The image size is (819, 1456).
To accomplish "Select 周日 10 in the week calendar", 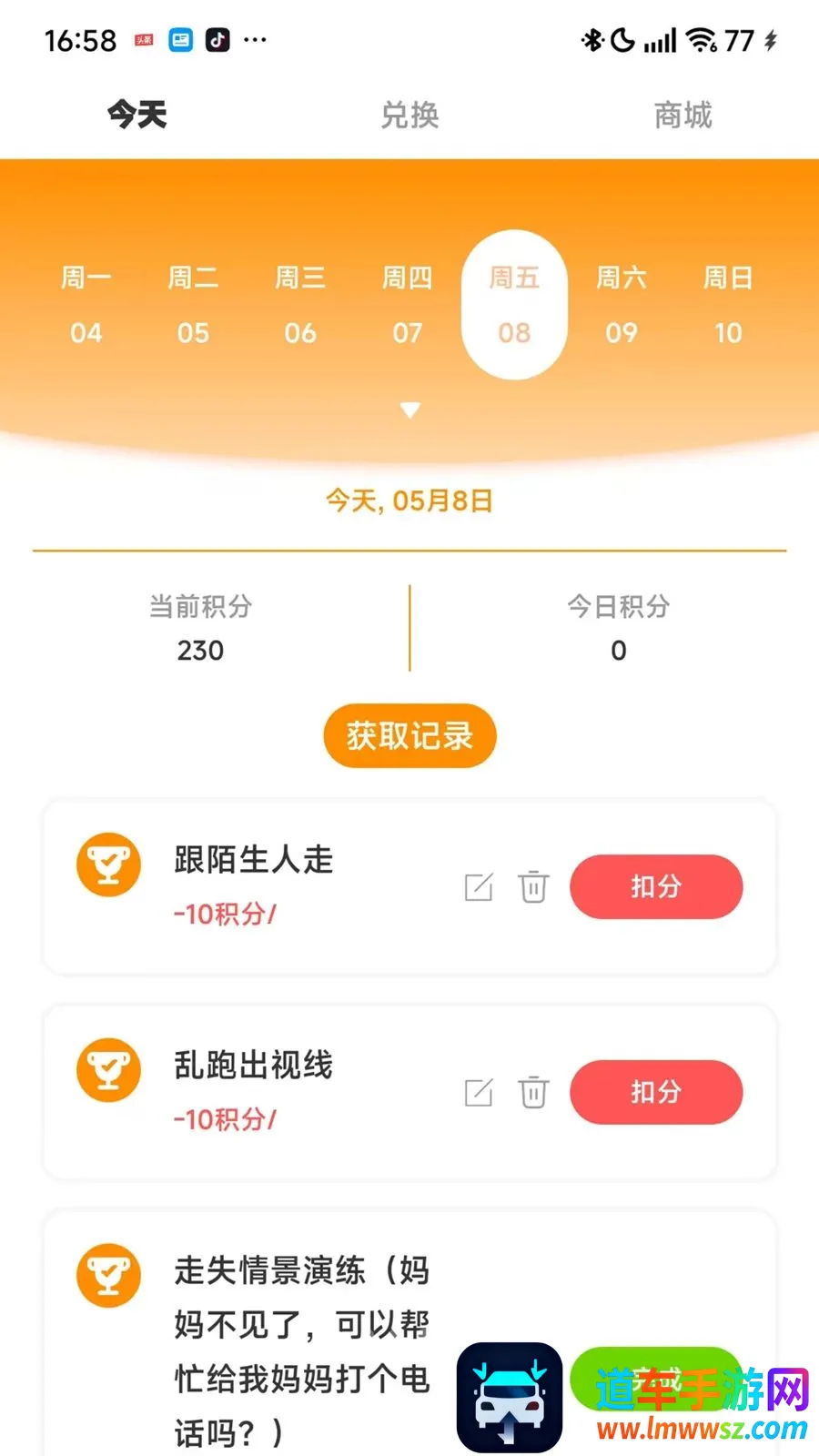I will tap(728, 305).
